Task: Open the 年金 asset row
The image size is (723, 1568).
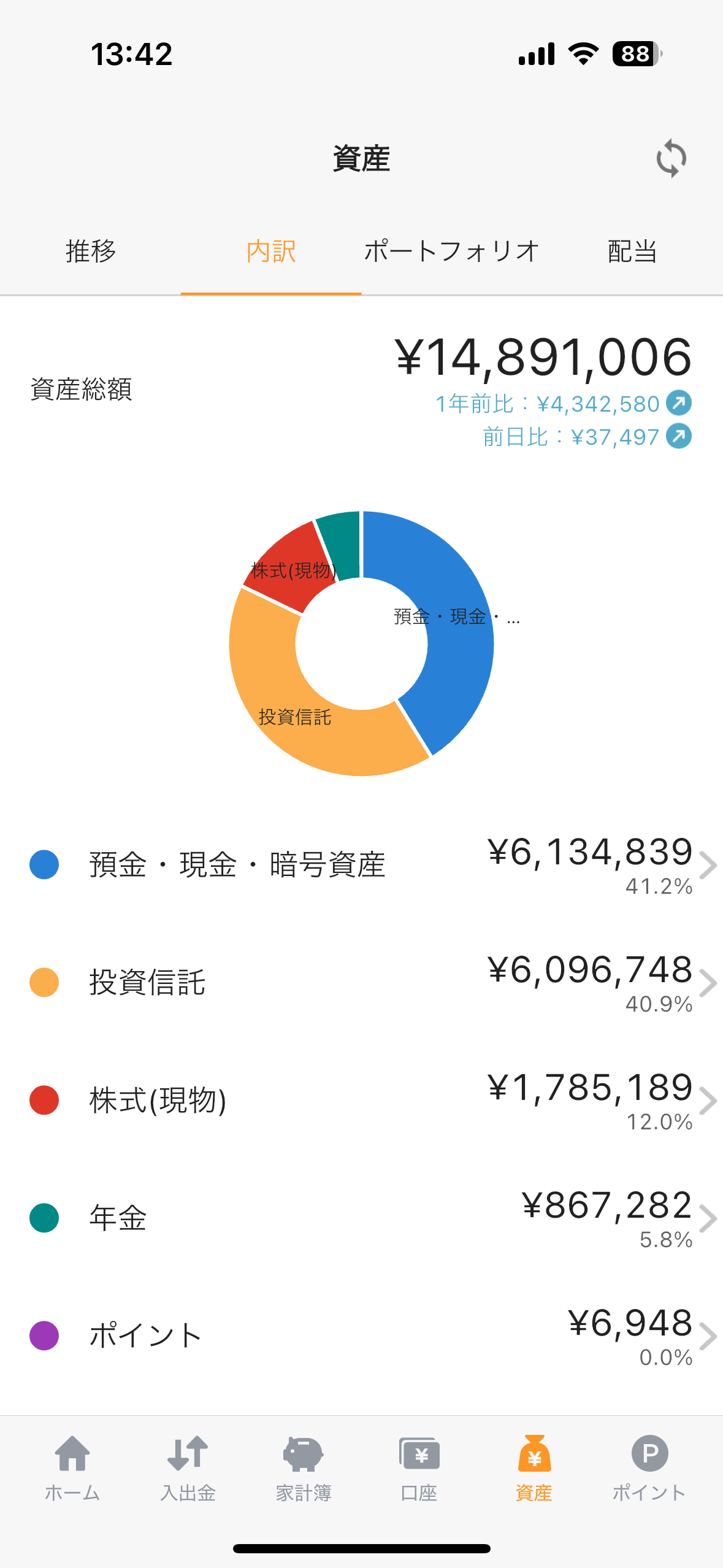Action: (361, 1218)
